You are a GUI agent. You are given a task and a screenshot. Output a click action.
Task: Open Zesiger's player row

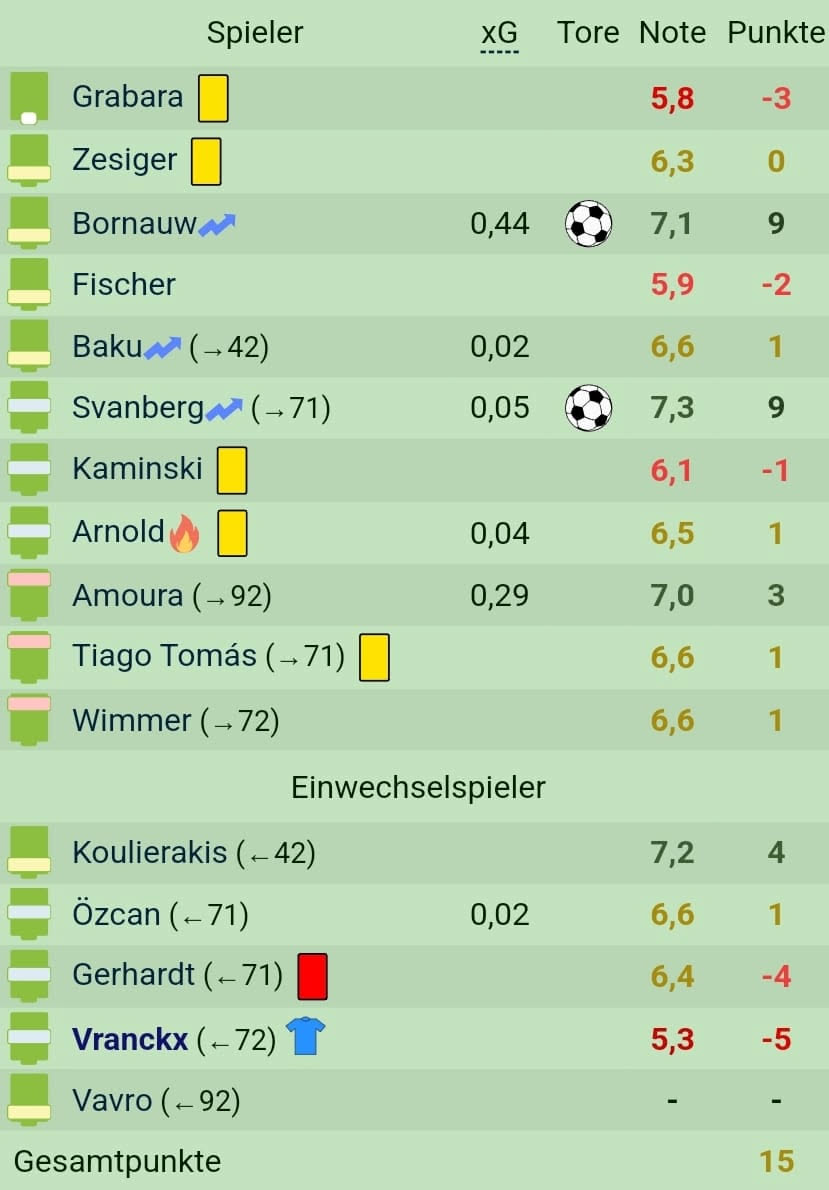point(125,160)
